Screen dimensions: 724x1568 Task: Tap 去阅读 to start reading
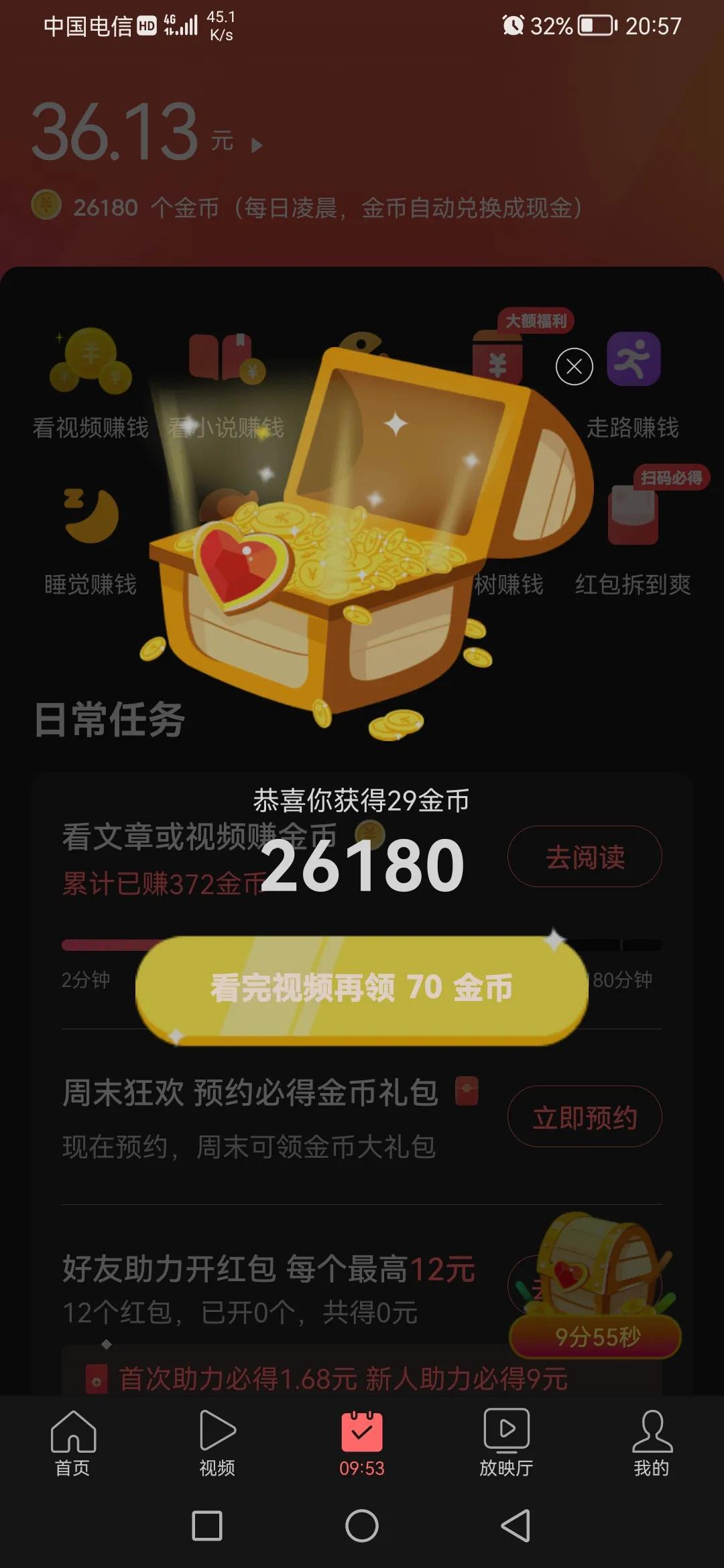click(583, 857)
